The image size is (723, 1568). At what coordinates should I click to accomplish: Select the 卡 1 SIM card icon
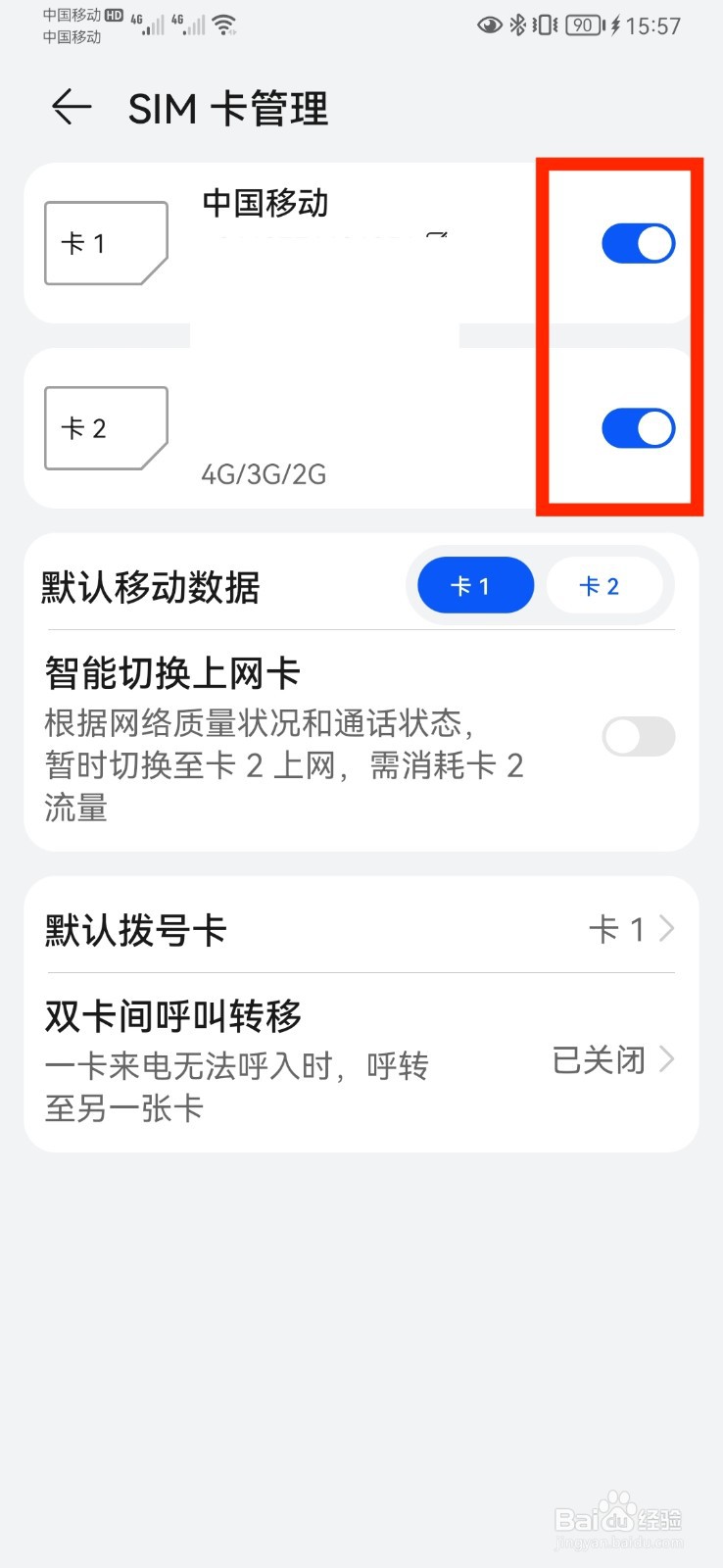106,242
